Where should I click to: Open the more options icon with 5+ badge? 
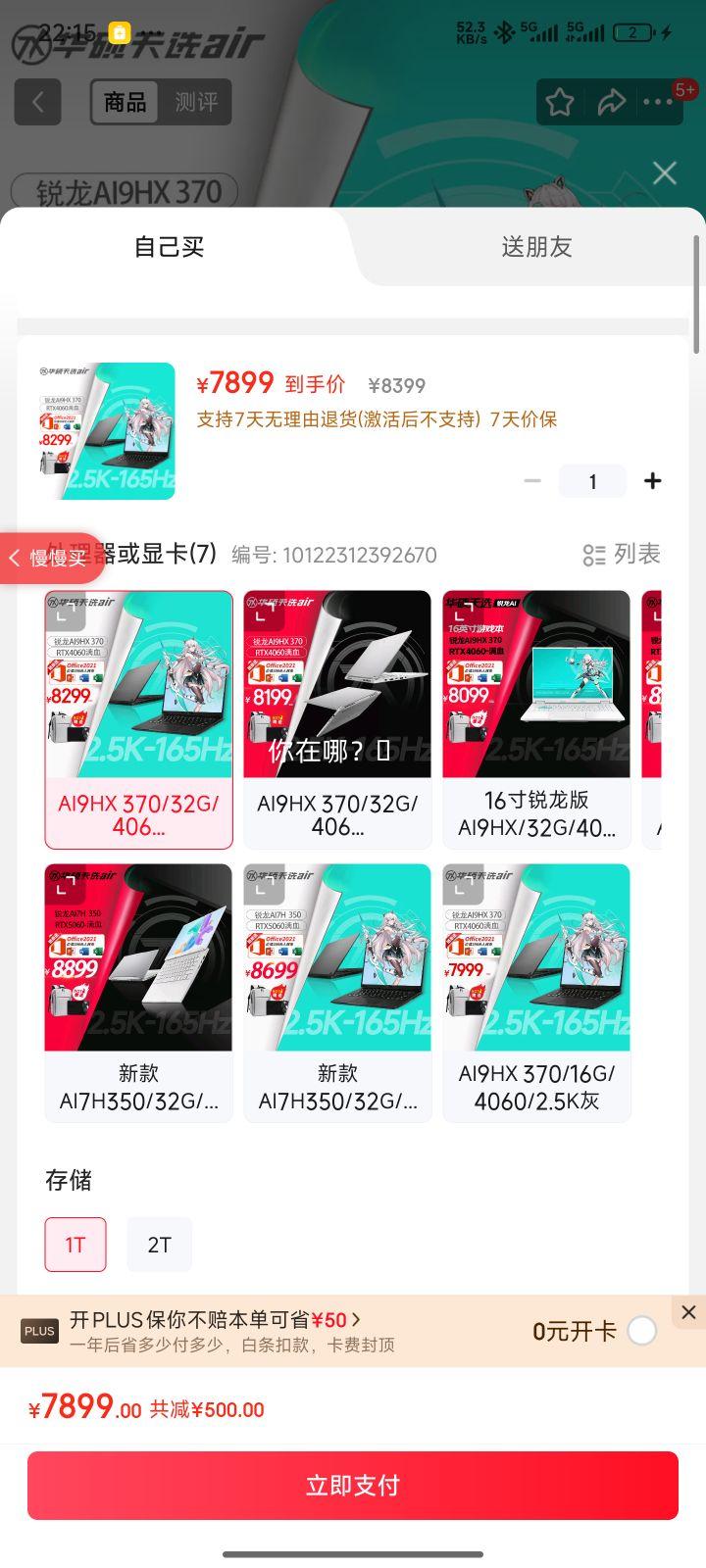(658, 102)
